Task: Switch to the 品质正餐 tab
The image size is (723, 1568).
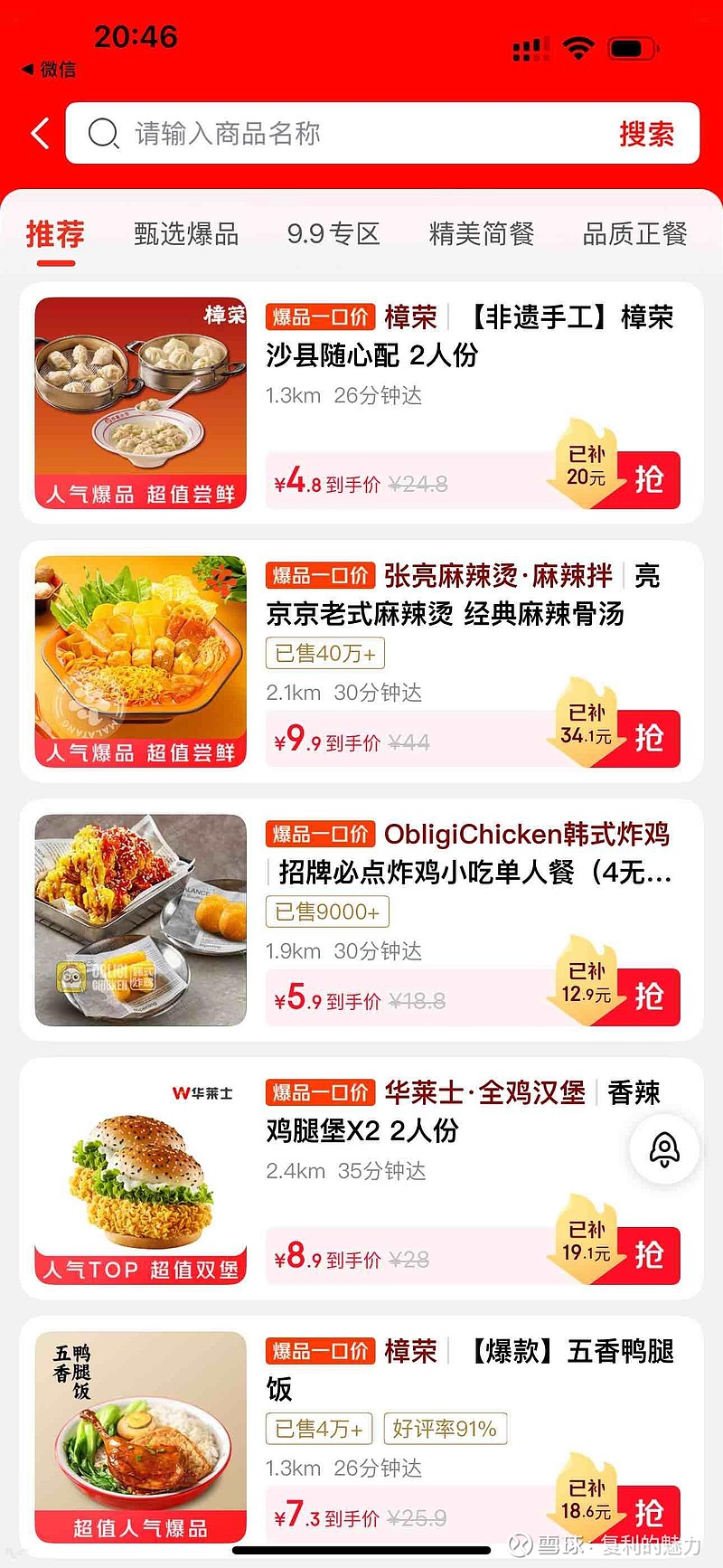Action: (x=634, y=234)
